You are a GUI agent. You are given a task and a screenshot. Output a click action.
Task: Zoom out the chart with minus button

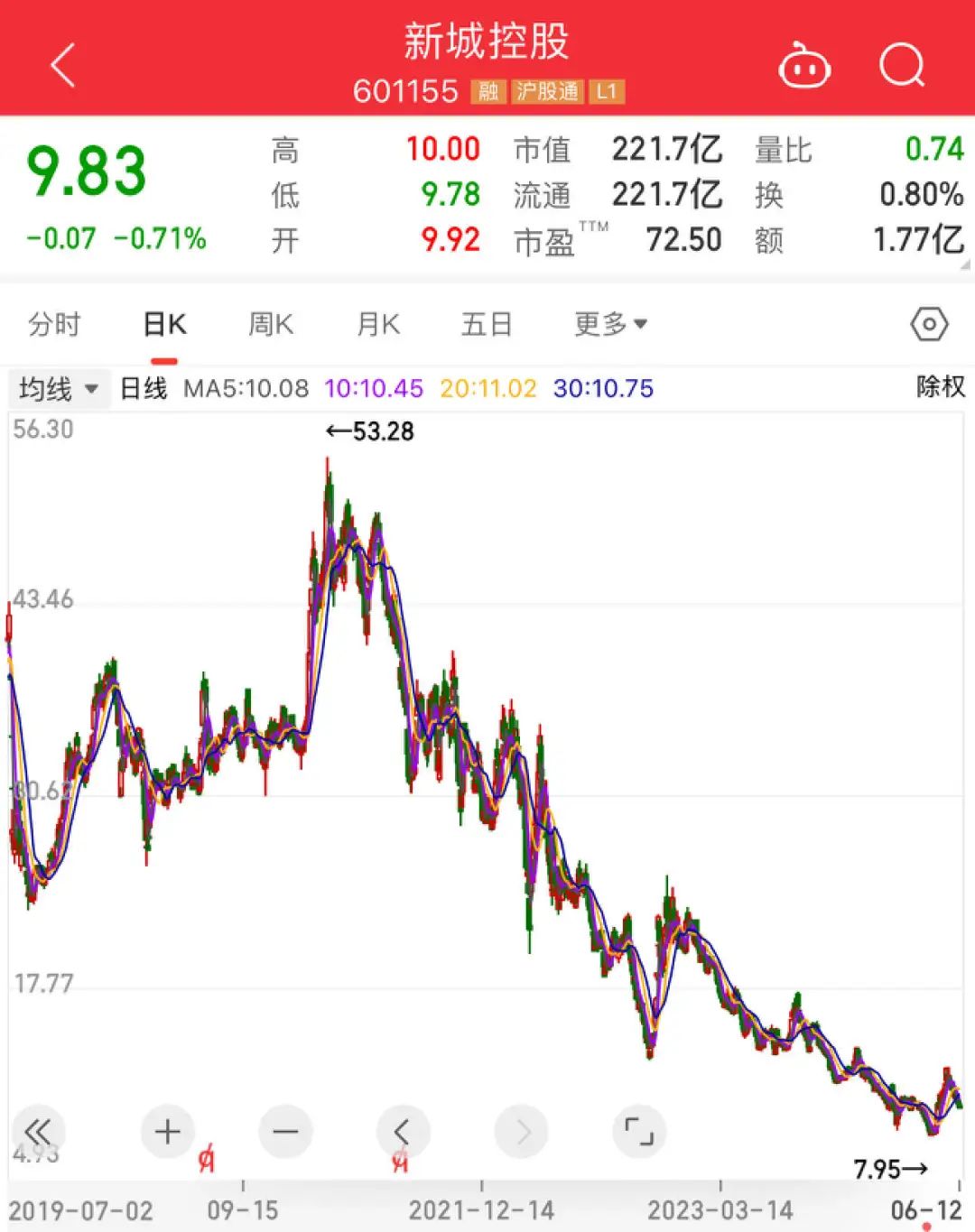pos(285,1131)
